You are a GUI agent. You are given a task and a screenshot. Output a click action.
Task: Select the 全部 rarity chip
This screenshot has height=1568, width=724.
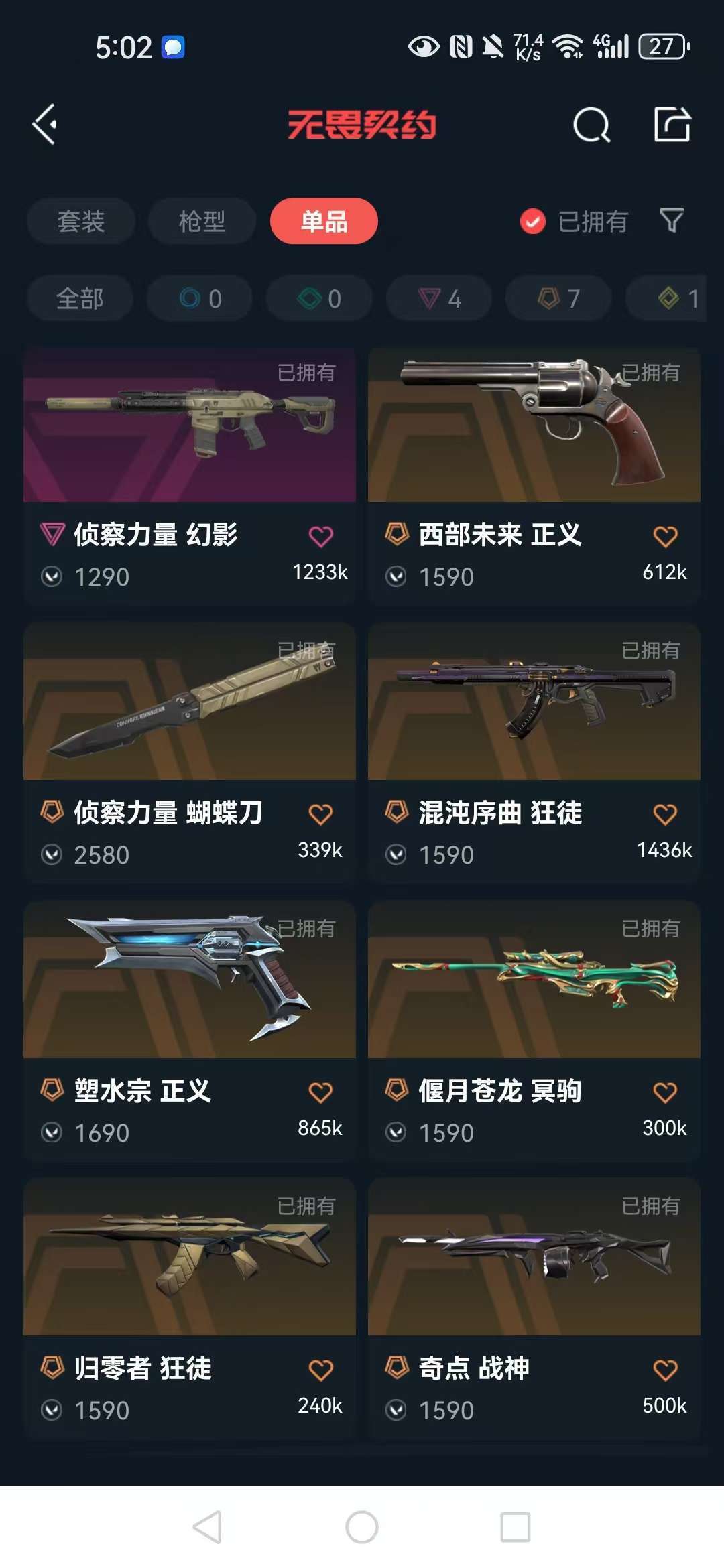point(80,298)
